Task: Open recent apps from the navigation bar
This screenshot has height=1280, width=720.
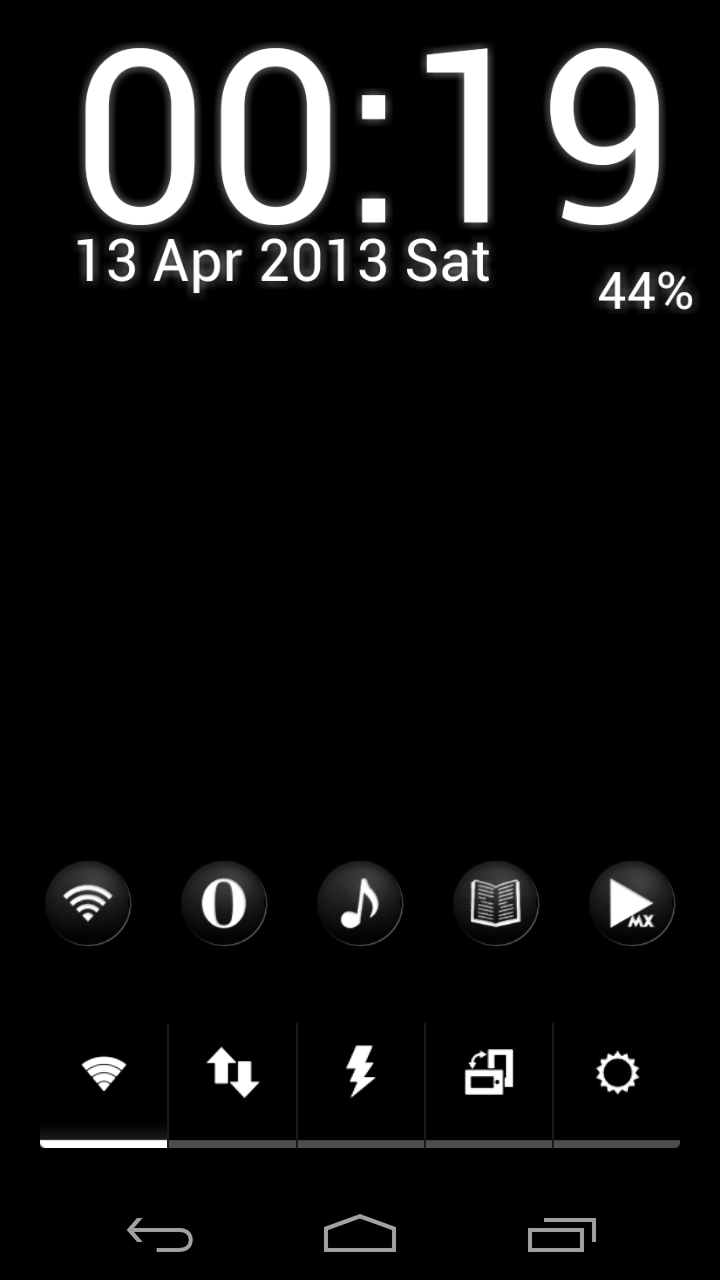Action: point(561,1235)
